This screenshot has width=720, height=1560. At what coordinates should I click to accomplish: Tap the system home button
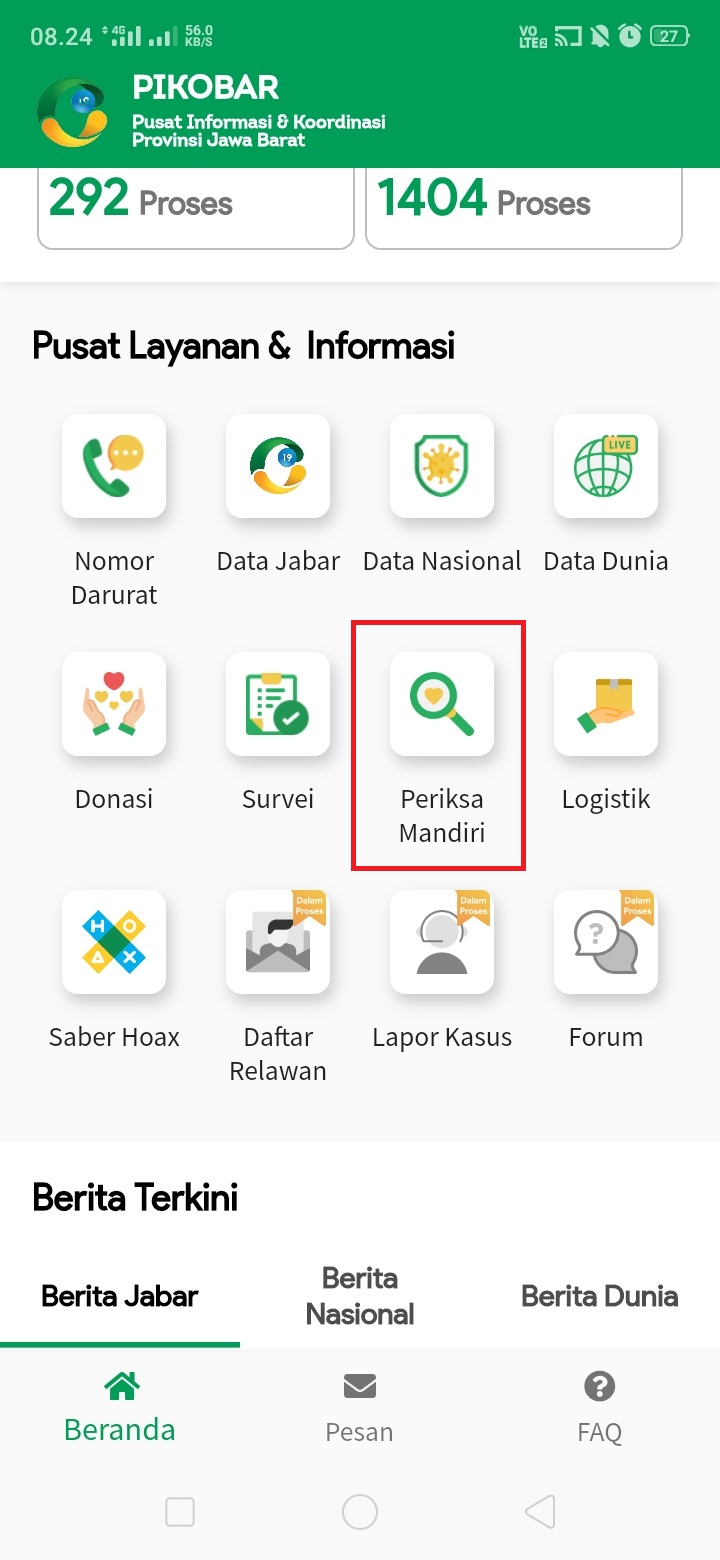click(360, 1512)
